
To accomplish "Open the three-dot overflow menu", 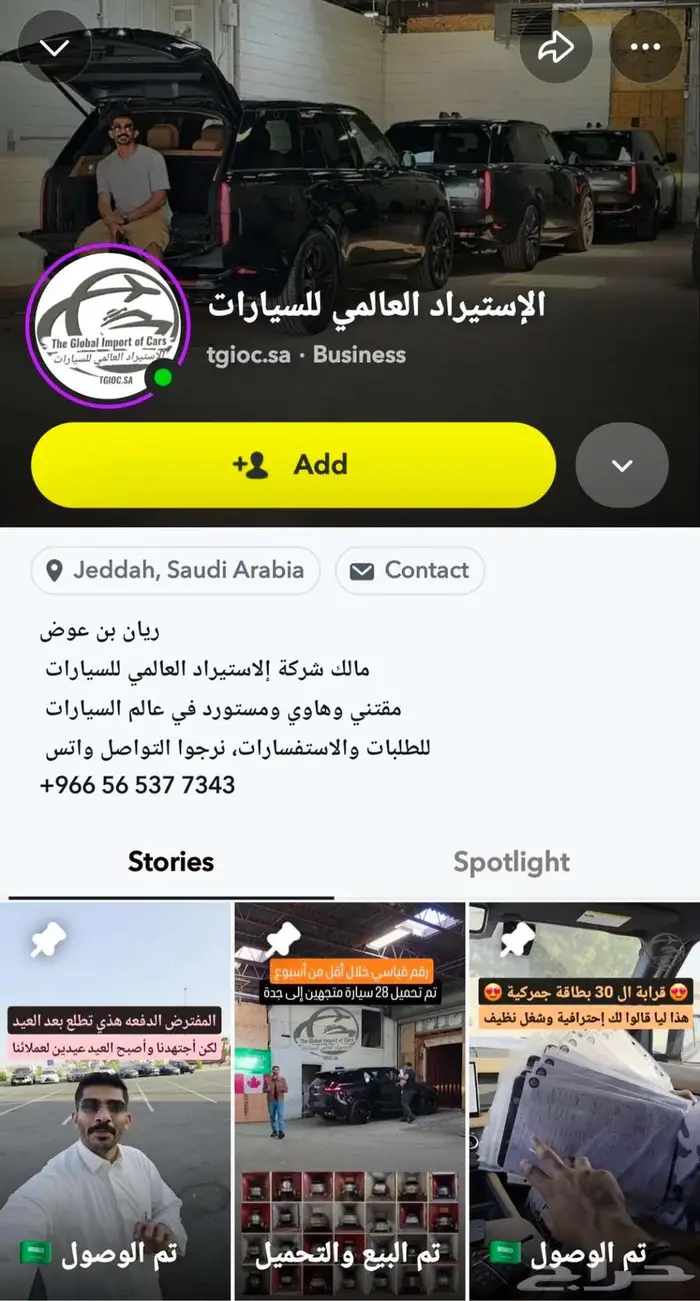I will pyautogui.click(x=645, y=47).
